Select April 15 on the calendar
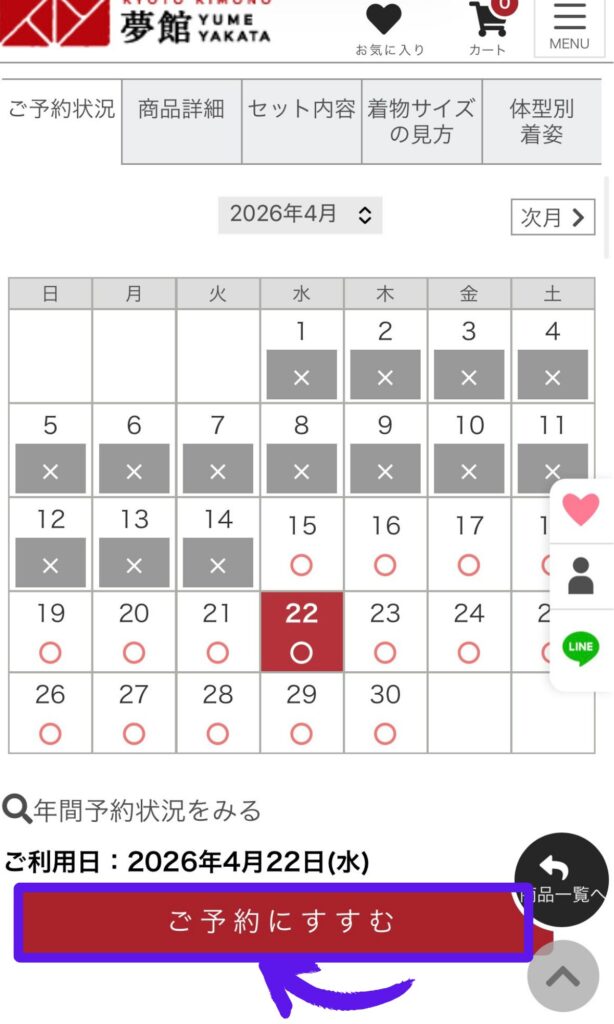The height and width of the screenshot is (1024, 614). point(301,546)
